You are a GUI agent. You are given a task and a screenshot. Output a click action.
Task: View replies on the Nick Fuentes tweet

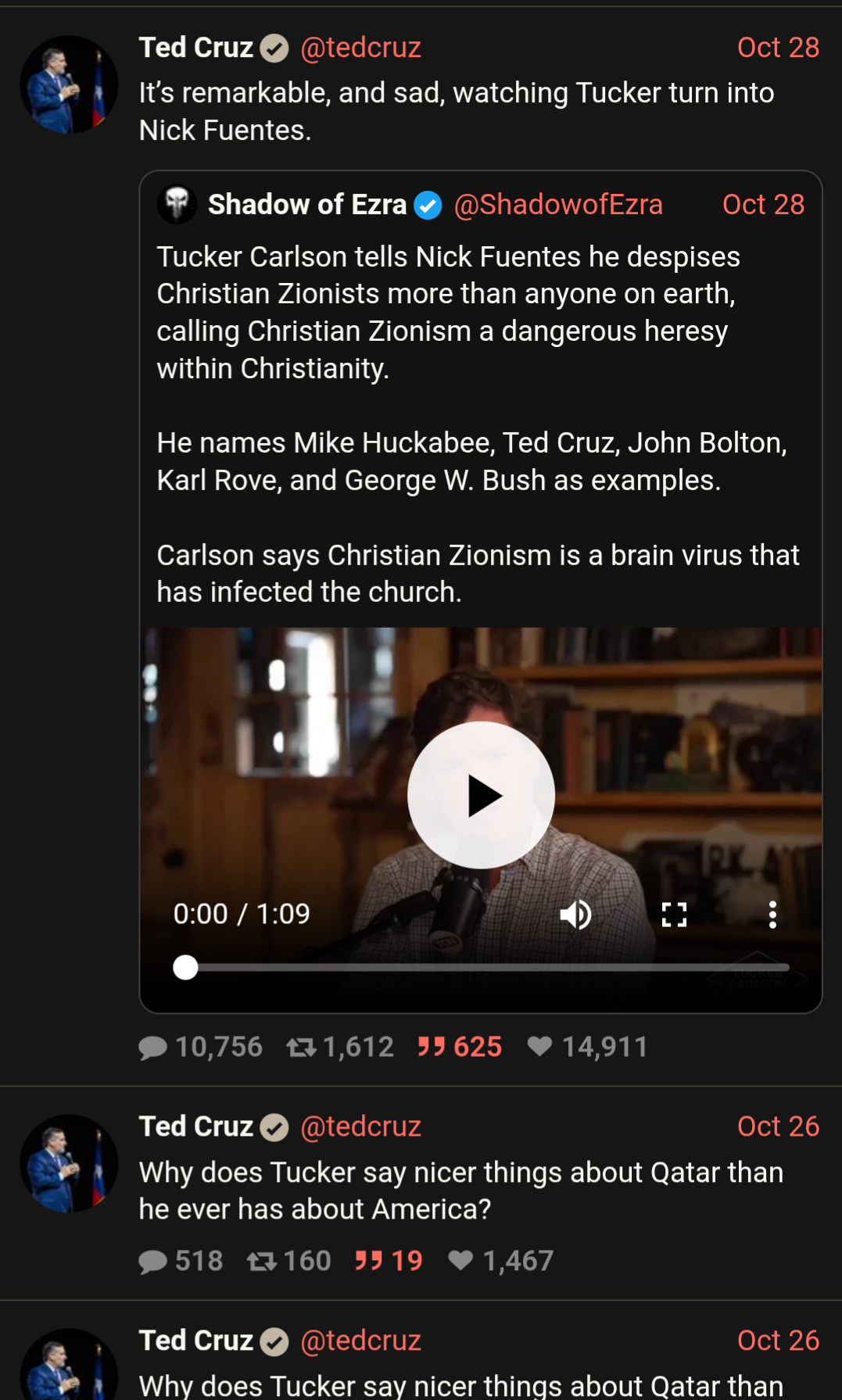pos(201,1047)
